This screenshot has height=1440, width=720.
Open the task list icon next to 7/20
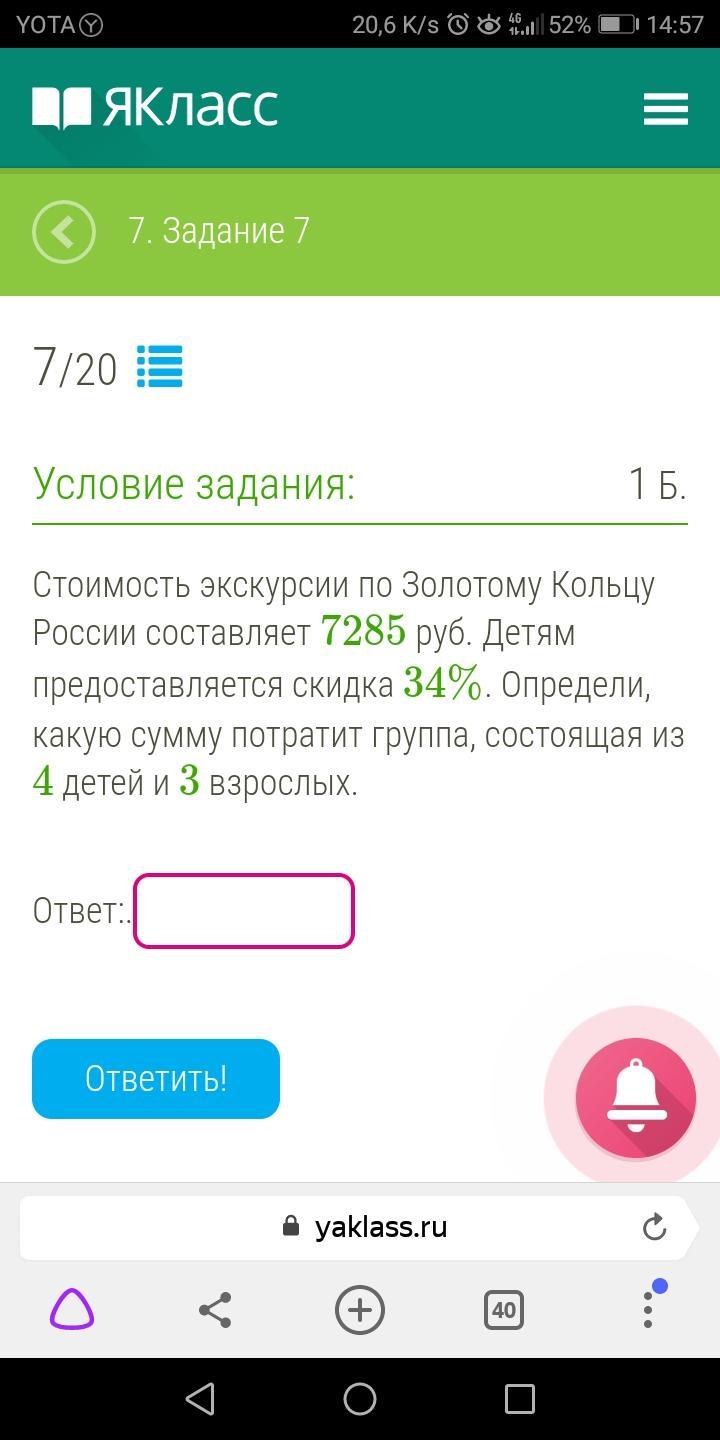coord(160,366)
